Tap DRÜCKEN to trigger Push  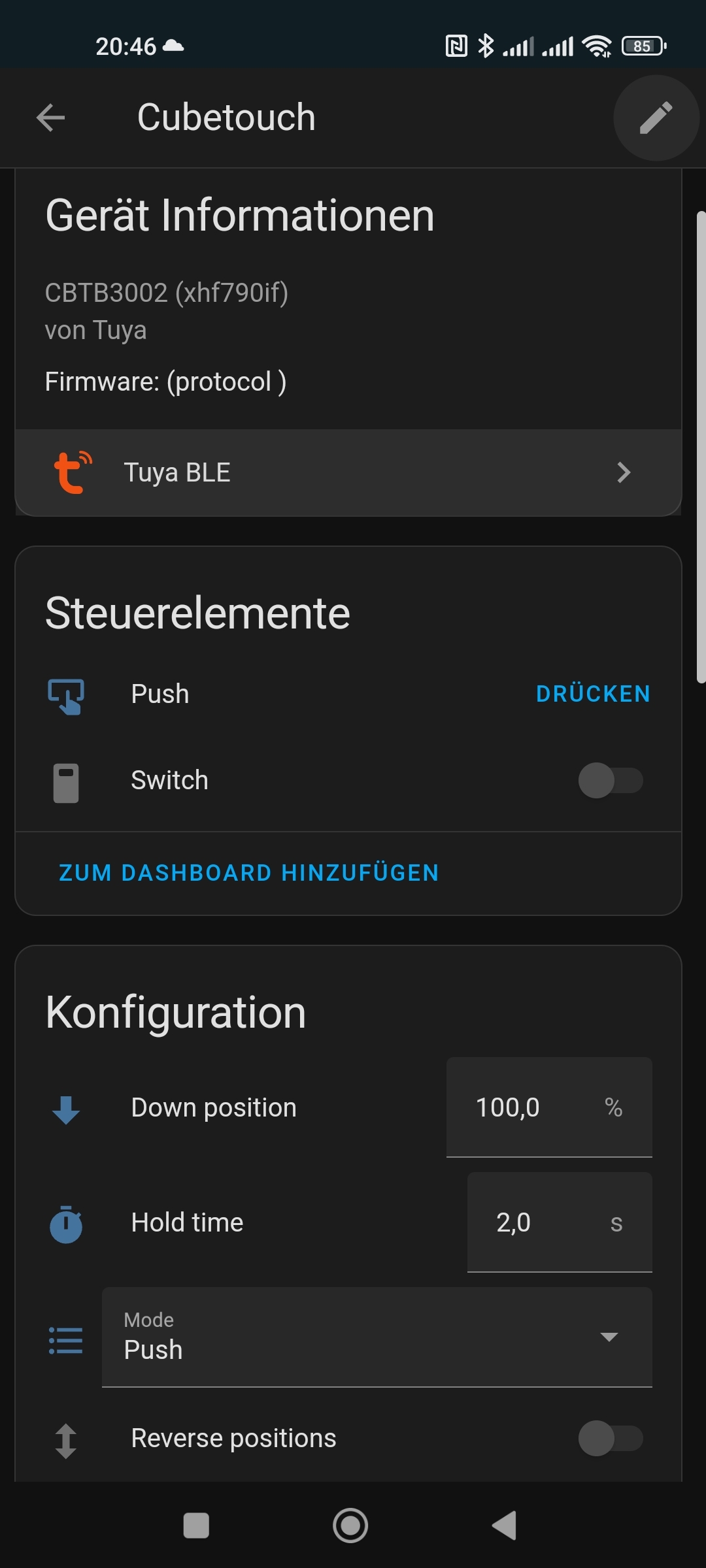pyautogui.click(x=593, y=694)
